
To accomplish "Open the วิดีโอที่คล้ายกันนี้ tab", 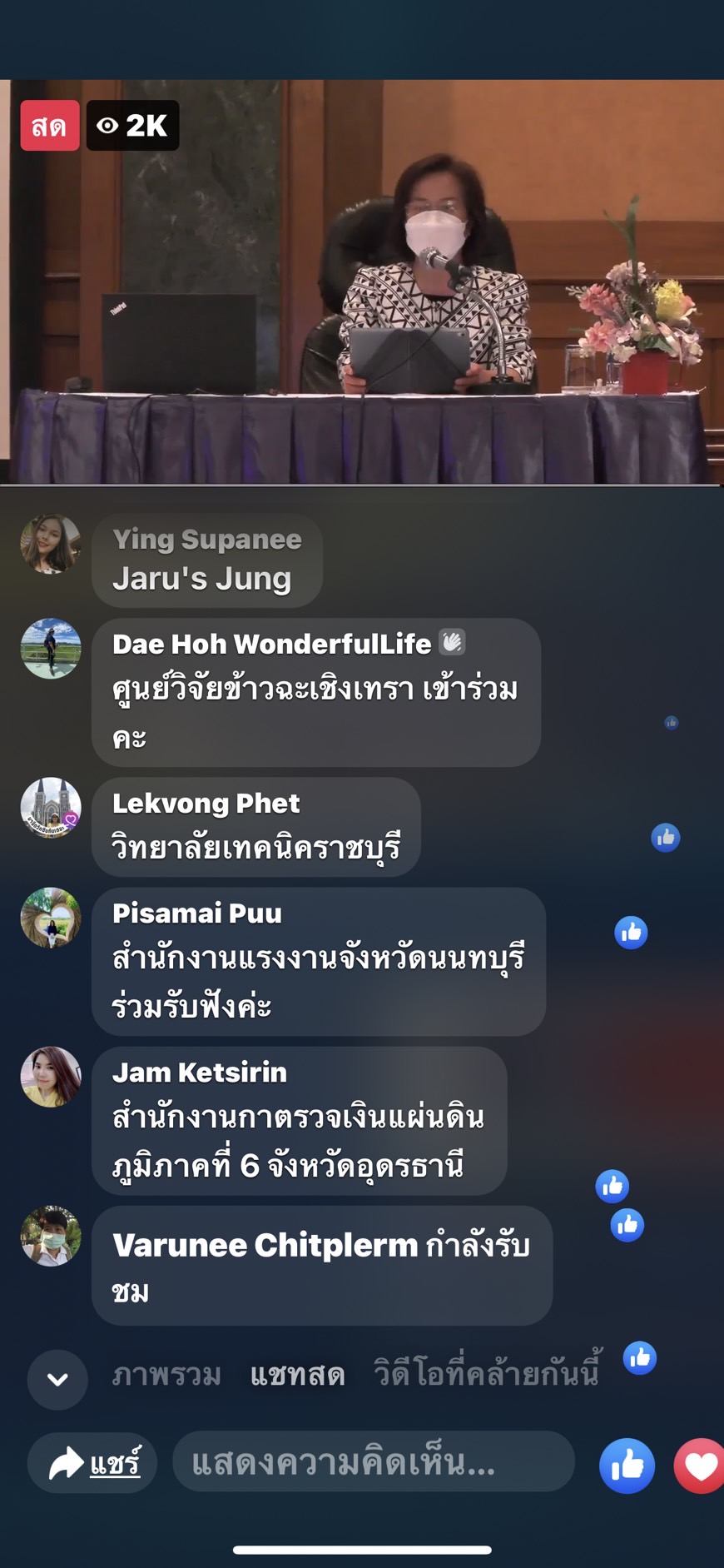I will point(486,1373).
